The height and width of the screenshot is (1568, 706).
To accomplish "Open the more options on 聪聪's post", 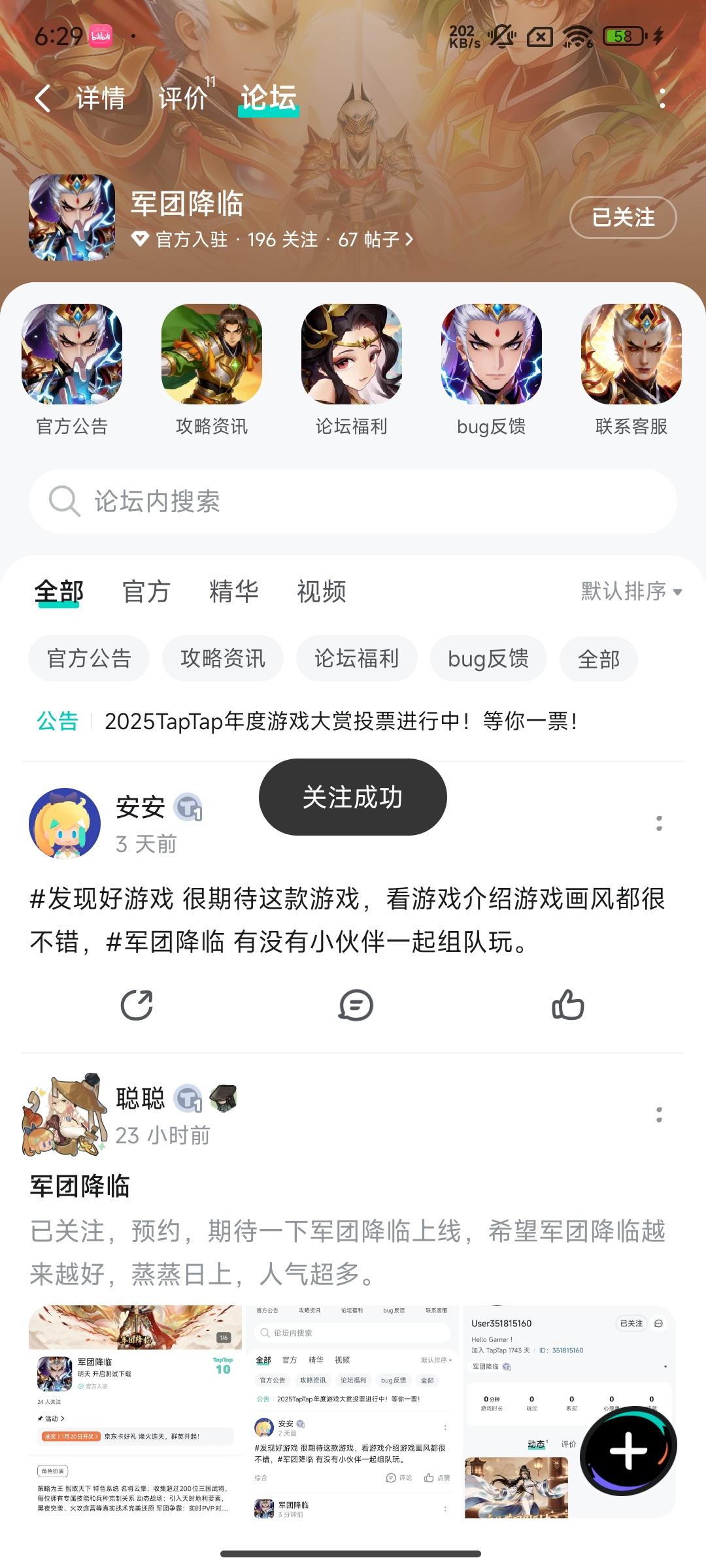I will [659, 1115].
